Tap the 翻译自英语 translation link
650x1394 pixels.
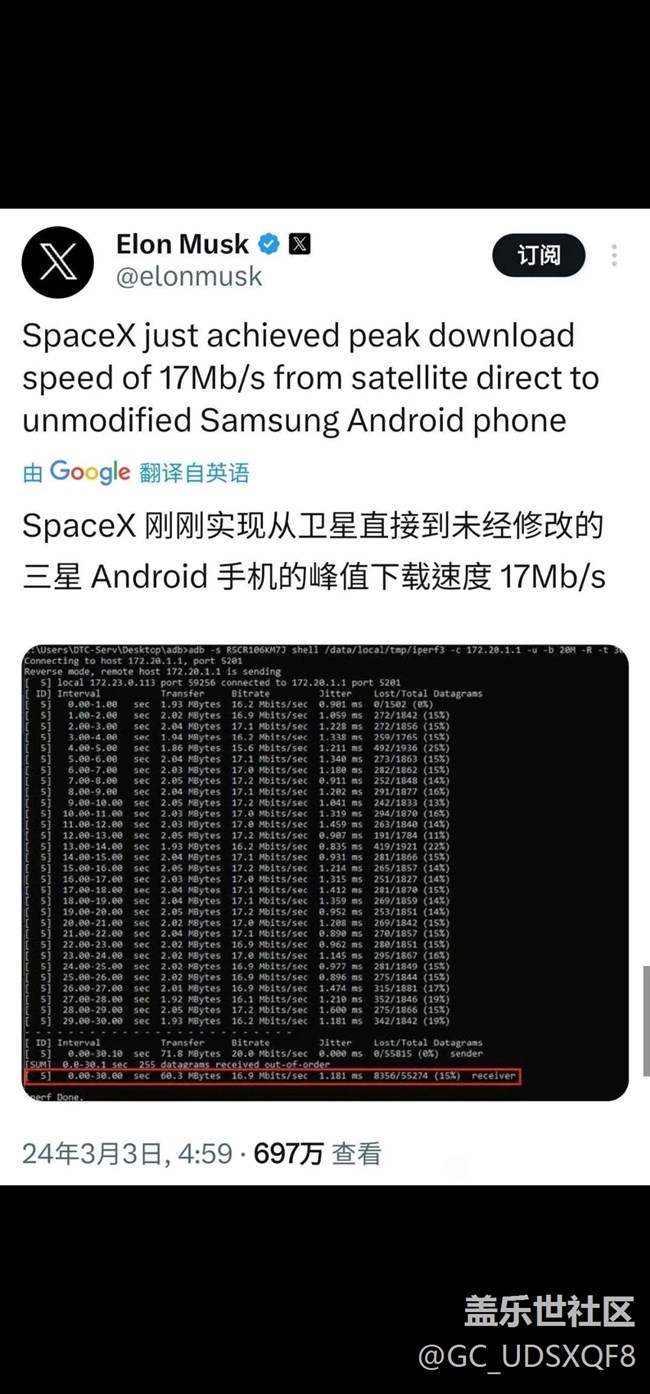tap(195, 472)
